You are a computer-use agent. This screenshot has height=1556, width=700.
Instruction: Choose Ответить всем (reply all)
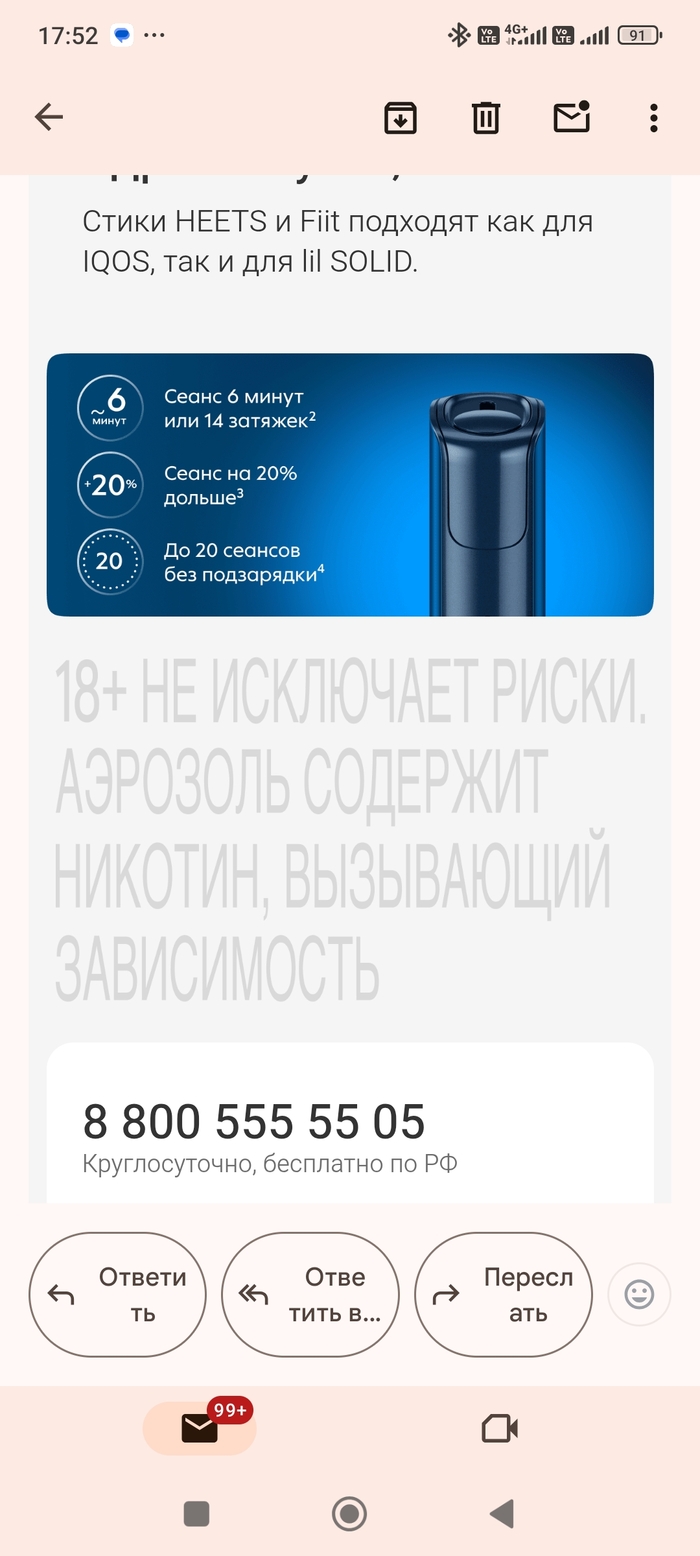pos(310,1294)
